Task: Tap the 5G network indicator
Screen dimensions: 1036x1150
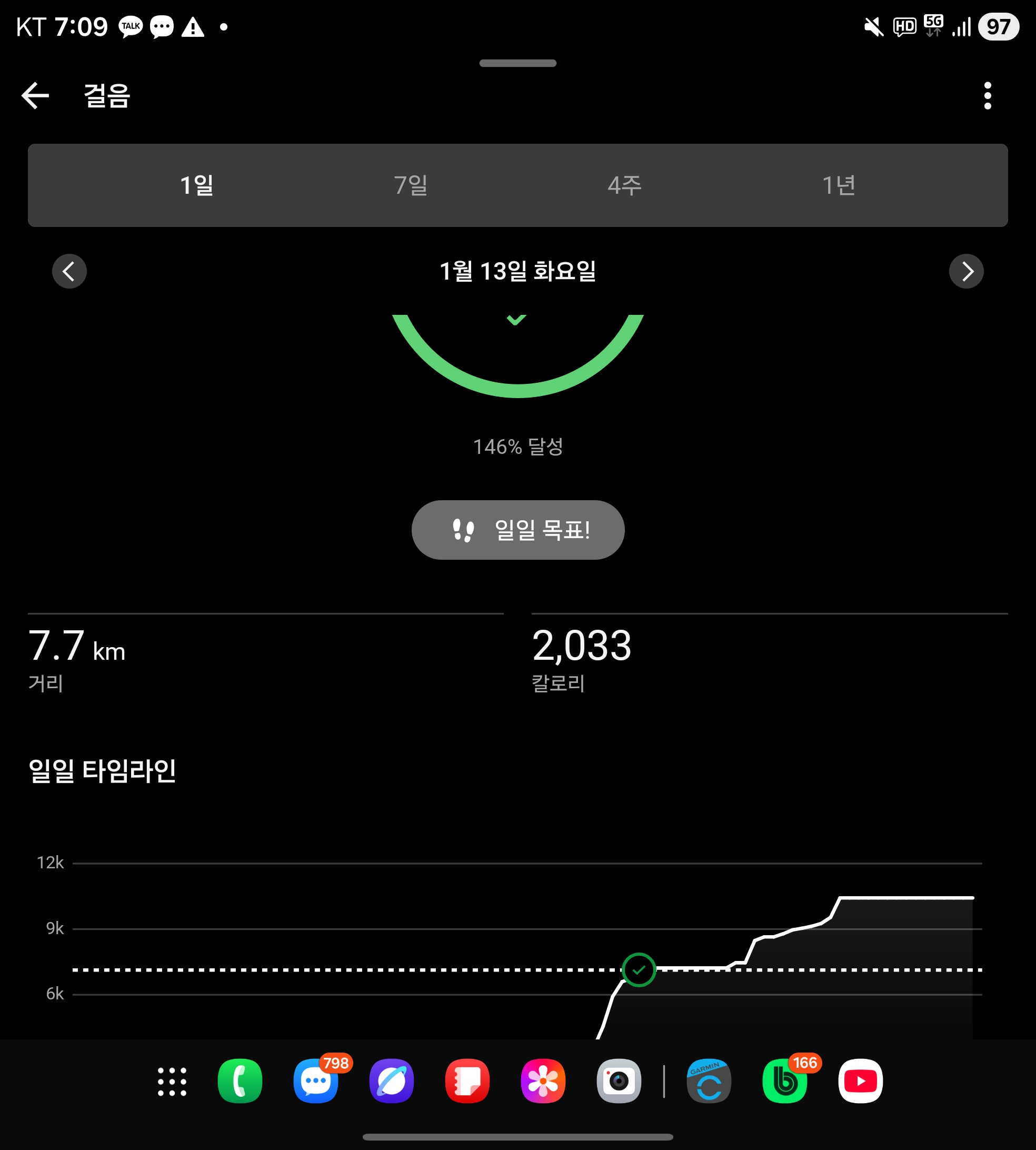Action: pos(933,26)
